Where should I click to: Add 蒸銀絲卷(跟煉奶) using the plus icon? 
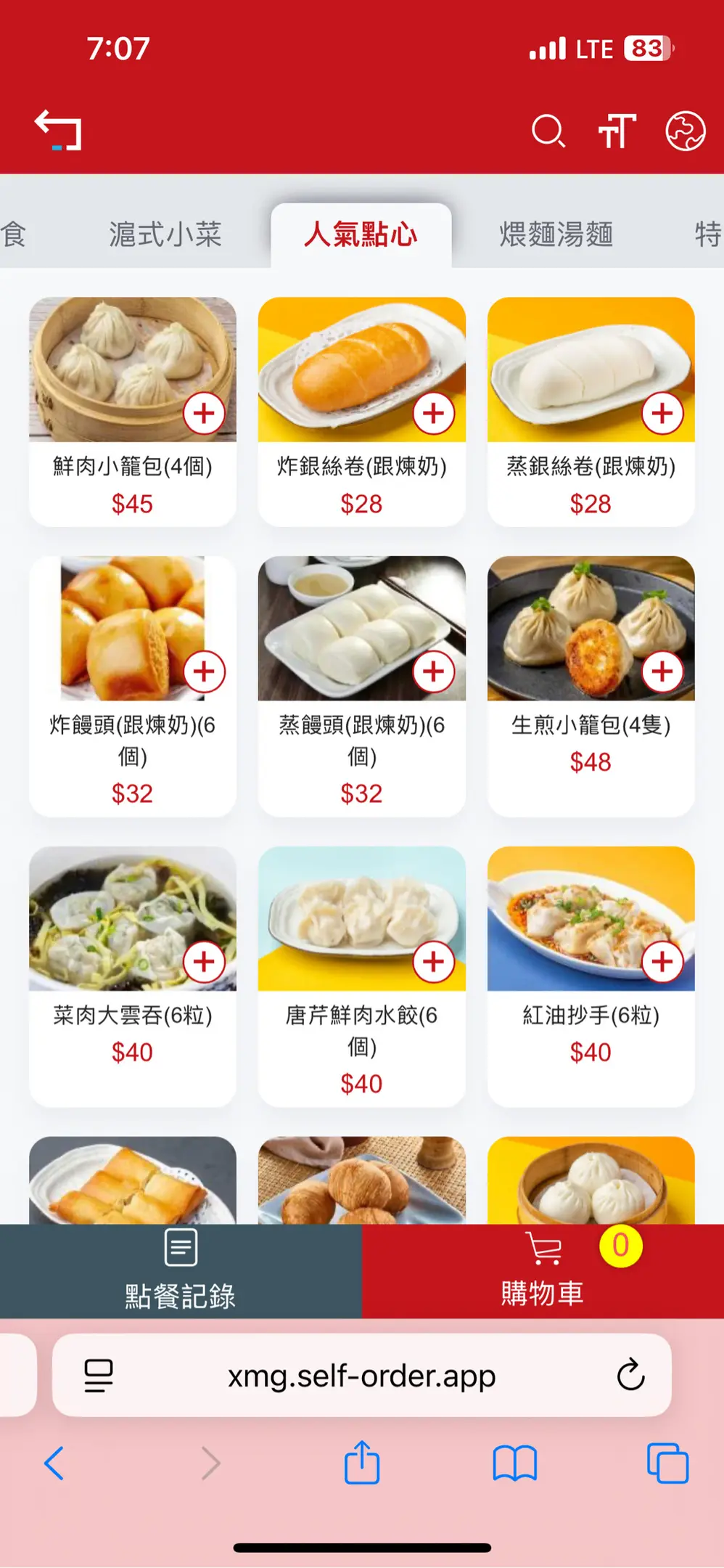coord(662,413)
